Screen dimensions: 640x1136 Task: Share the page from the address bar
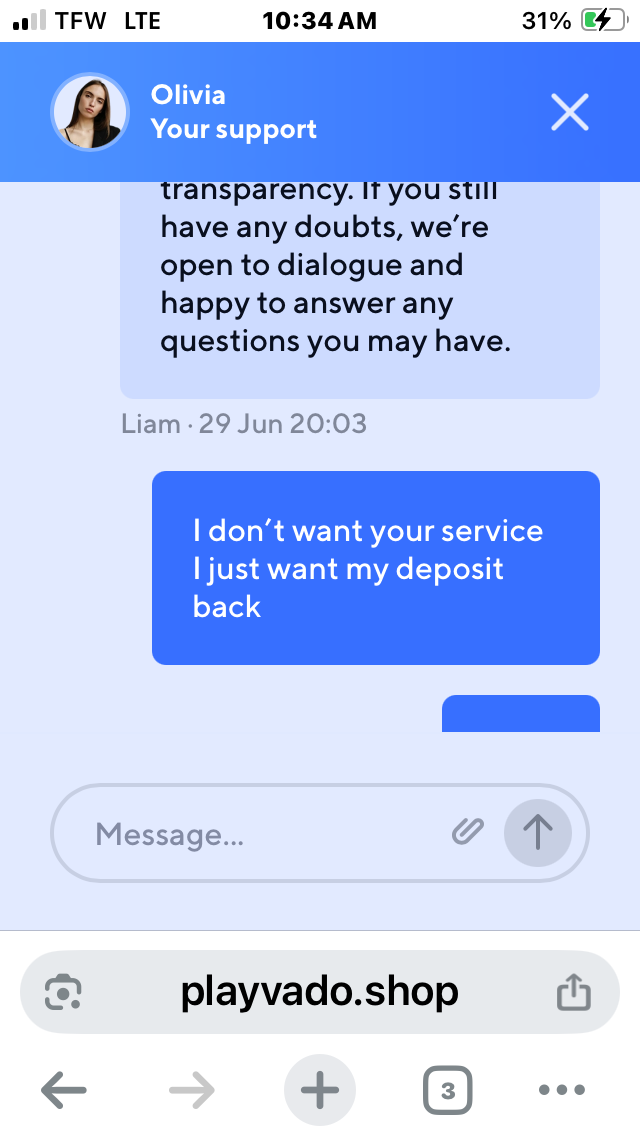point(574,992)
